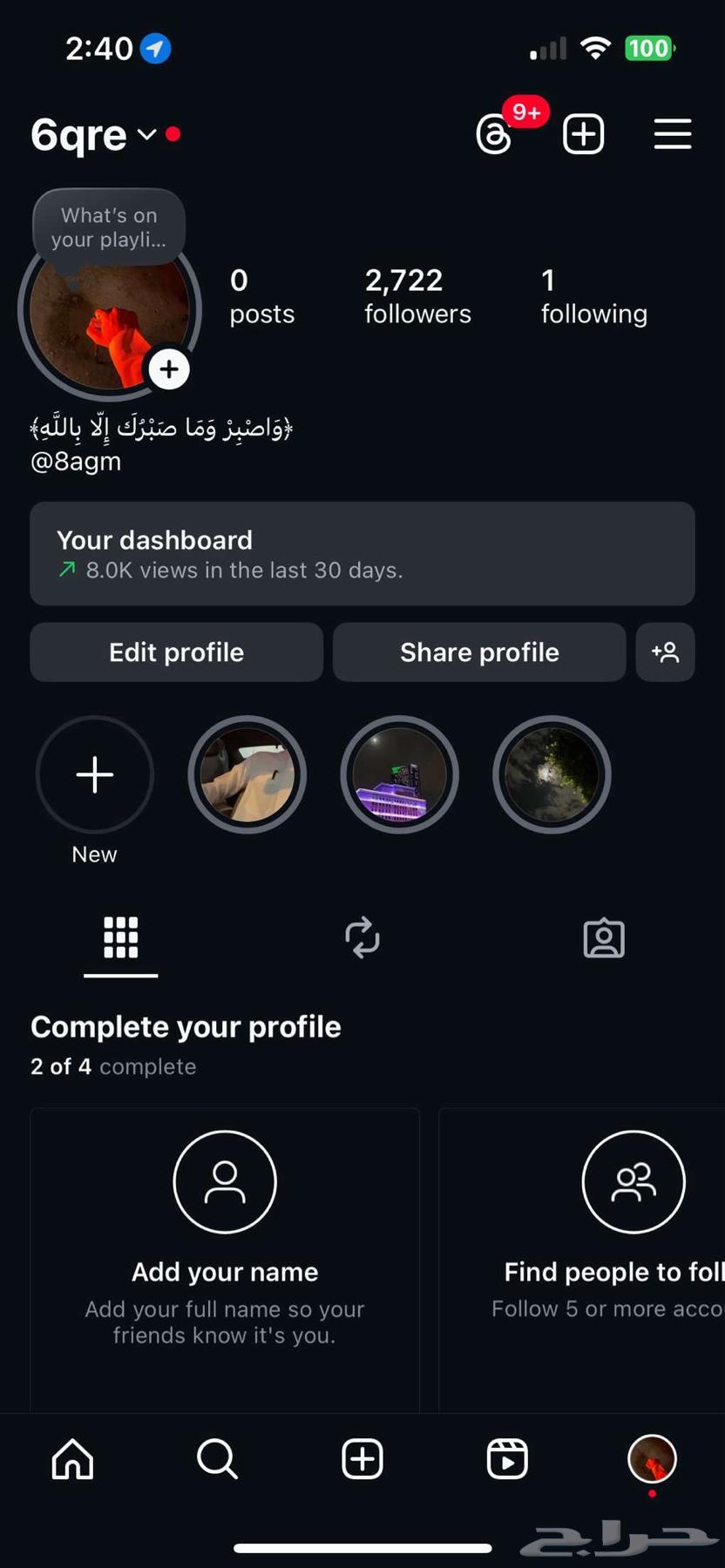Viewport: 725px width, 1568px height.
Task: Select the Home icon in bottom navigation
Action: pyautogui.click(x=72, y=1459)
